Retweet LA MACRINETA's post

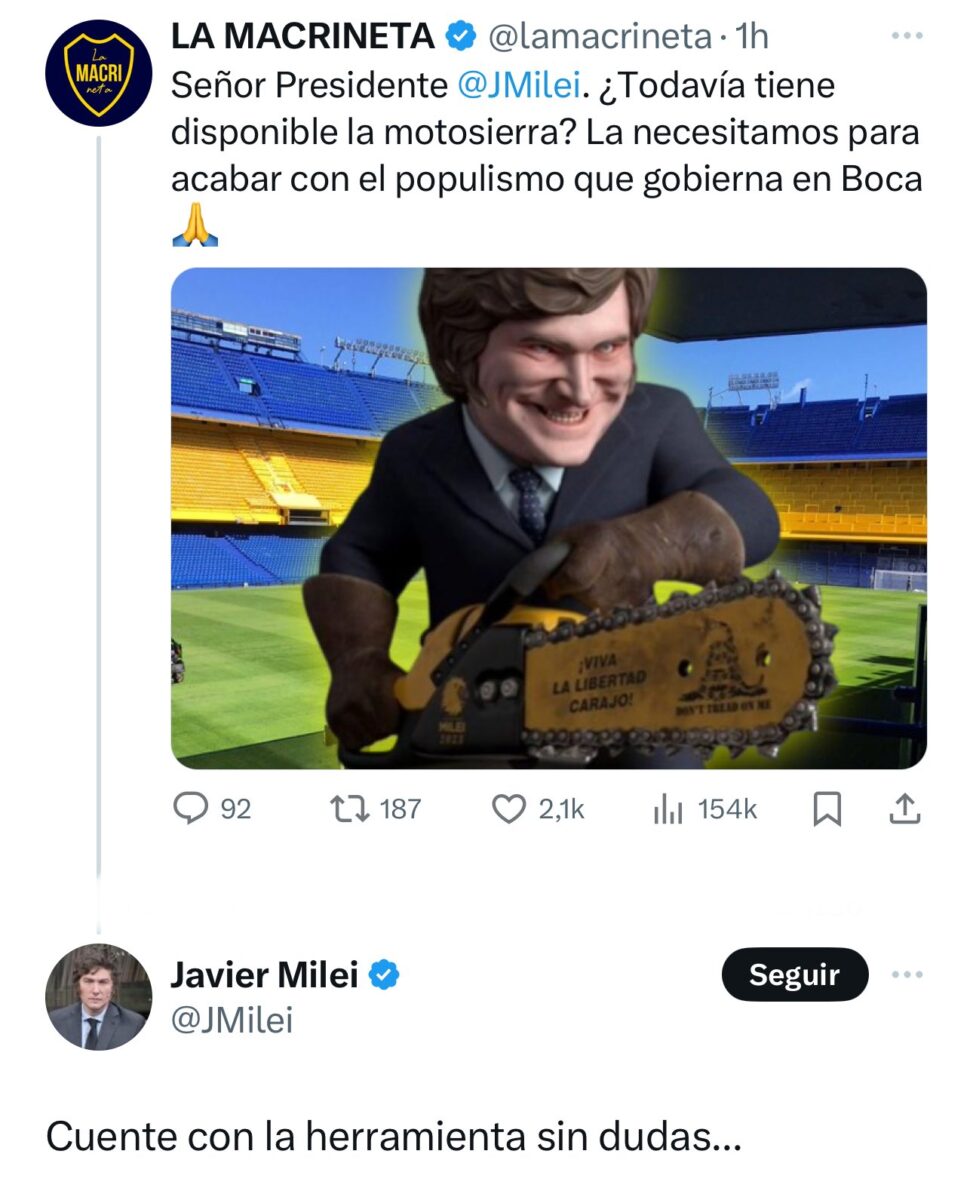coord(376,809)
